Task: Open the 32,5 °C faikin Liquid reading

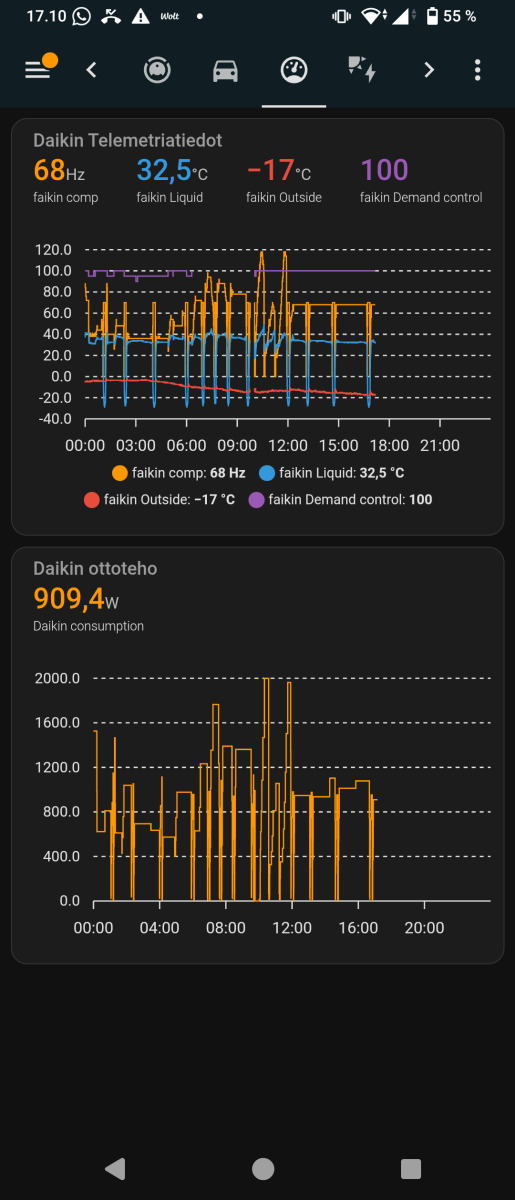Action: (172, 180)
